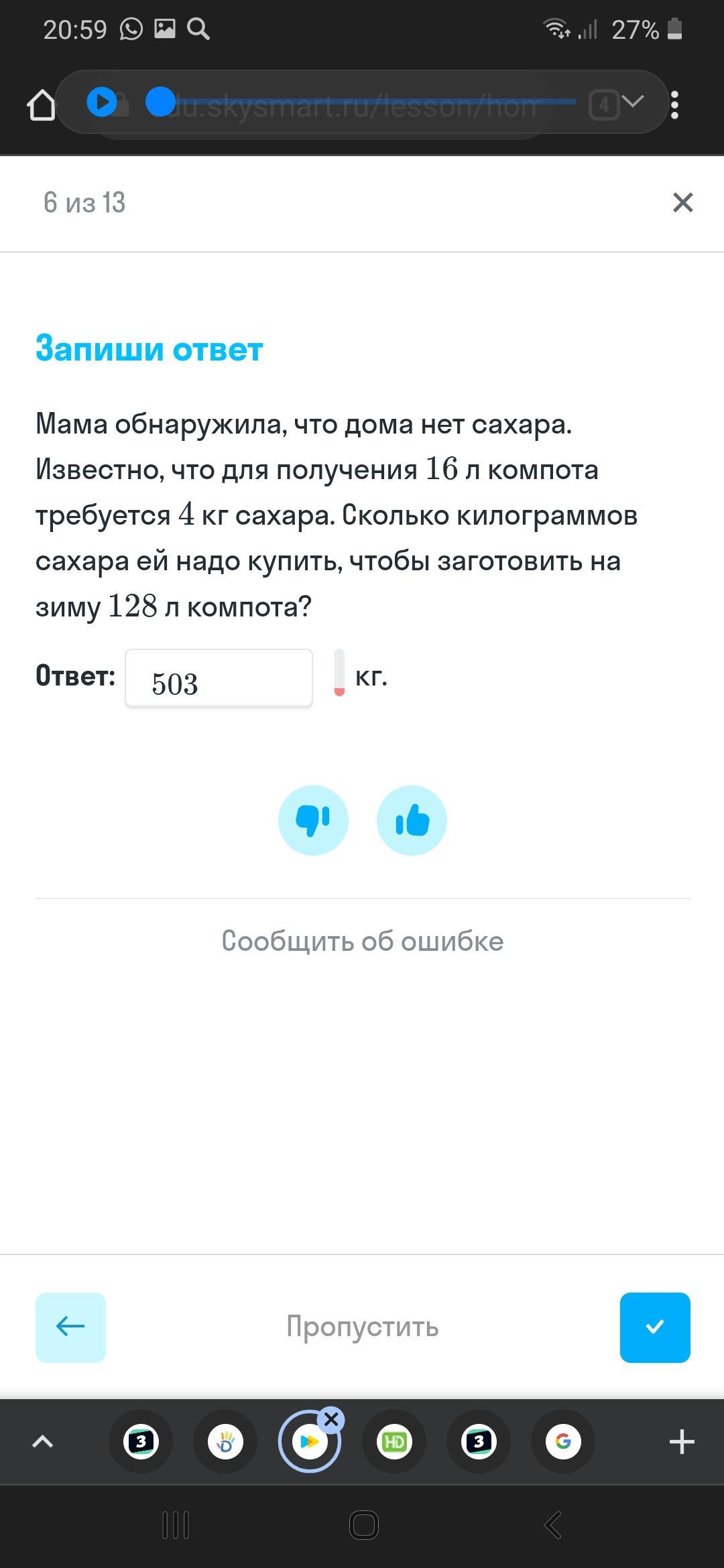Expand the bottom shortcuts bar upward
724x1568 pixels.
click(x=43, y=1441)
